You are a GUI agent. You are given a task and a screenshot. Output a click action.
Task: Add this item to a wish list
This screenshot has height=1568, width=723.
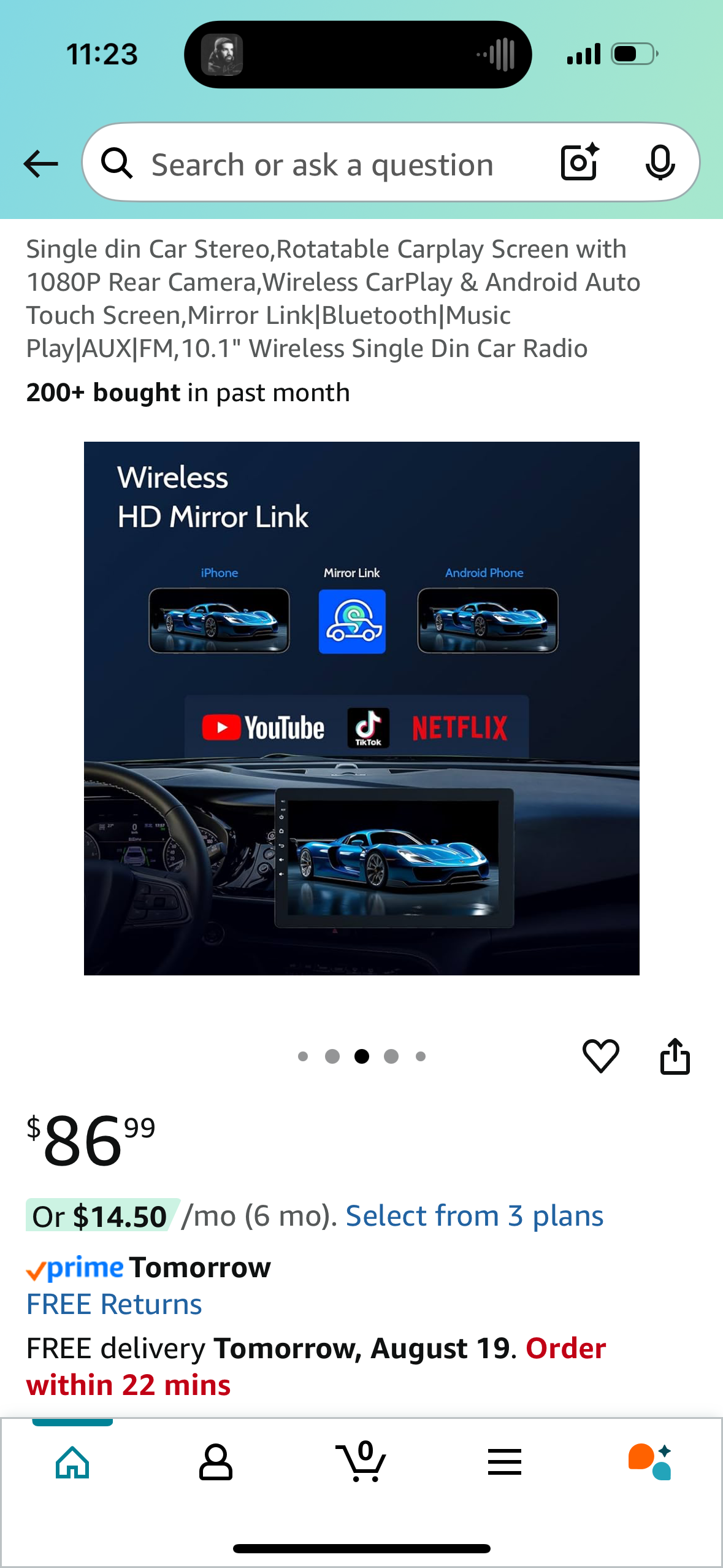pyautogui.click(x=600, y=1056)
